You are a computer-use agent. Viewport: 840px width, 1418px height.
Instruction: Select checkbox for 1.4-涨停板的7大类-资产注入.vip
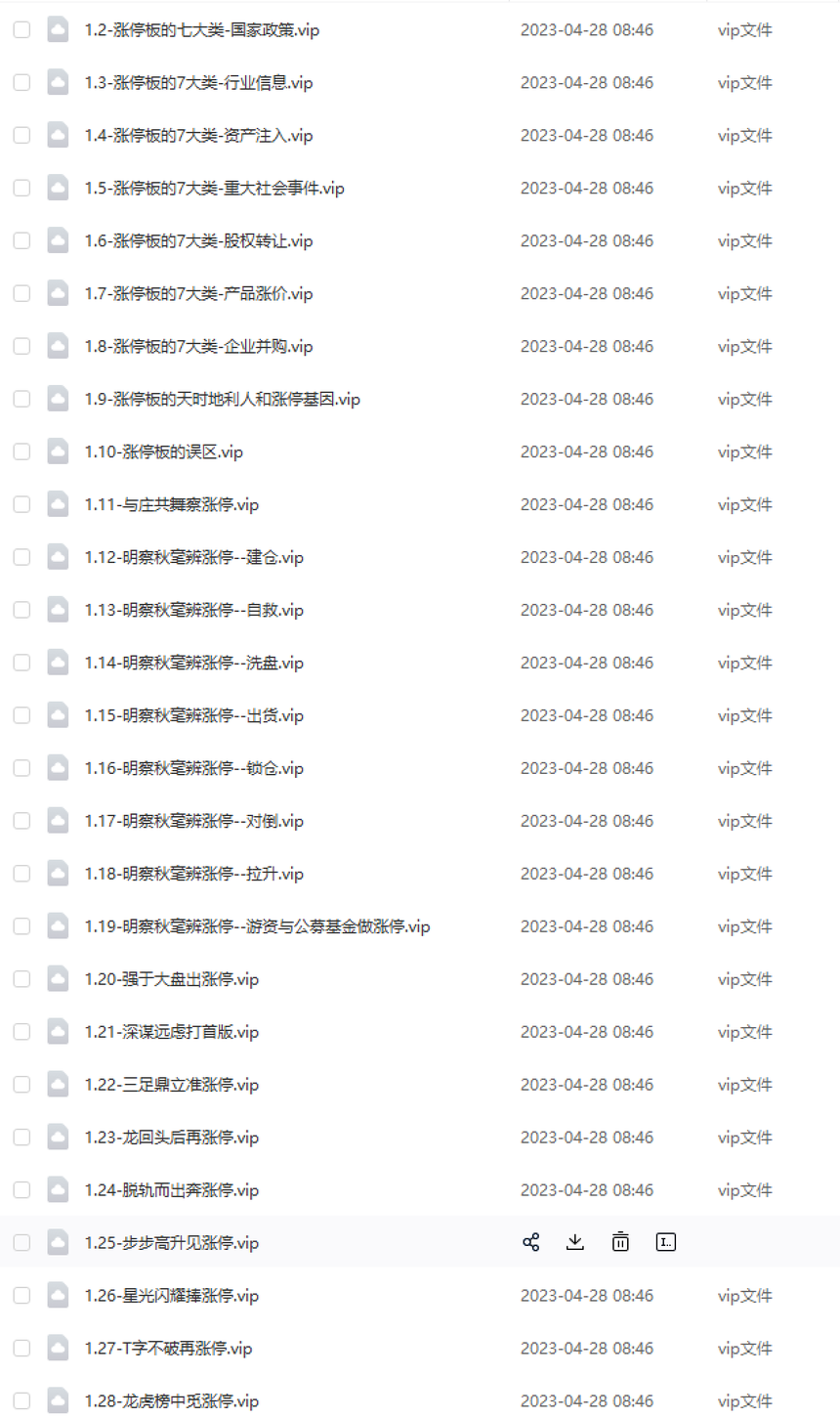(21, 136)
